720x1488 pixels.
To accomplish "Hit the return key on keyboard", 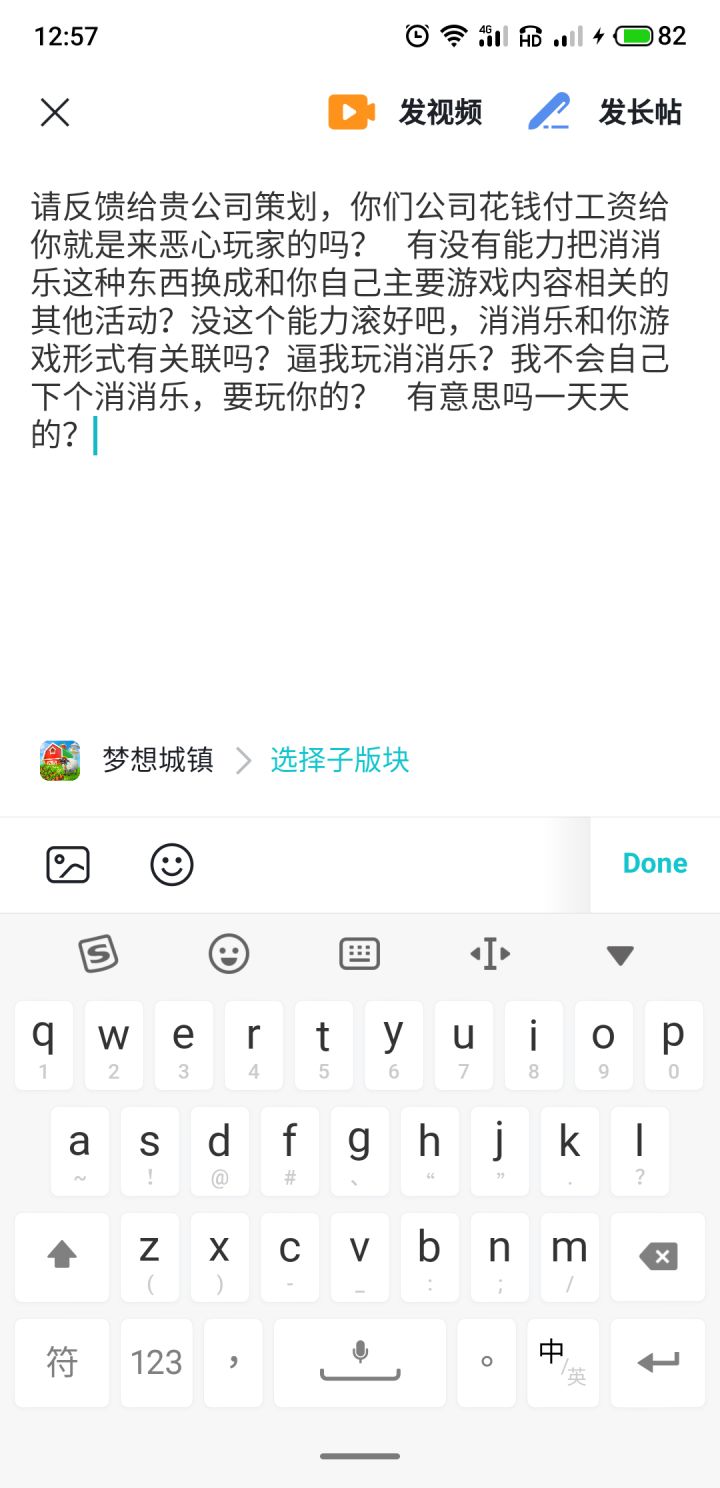I will click(x=658, y=1362).
